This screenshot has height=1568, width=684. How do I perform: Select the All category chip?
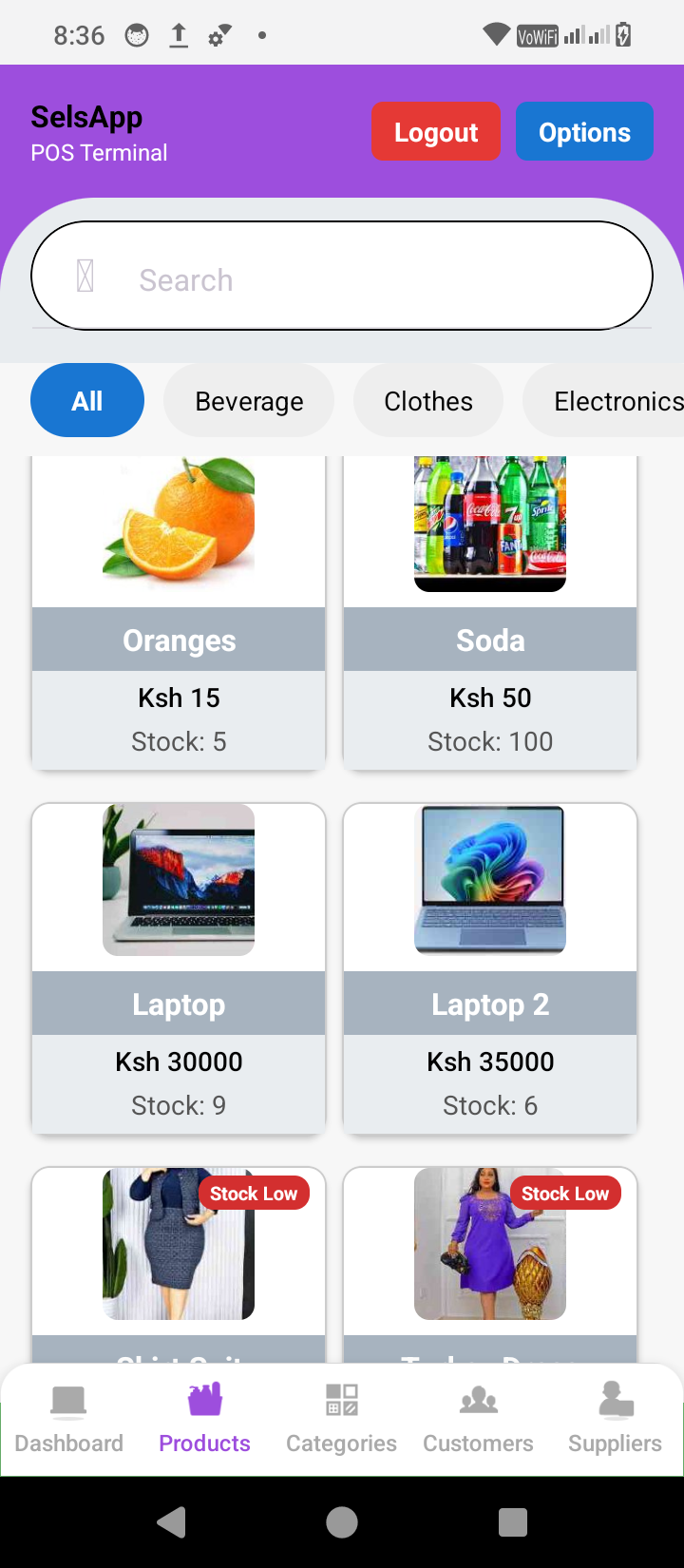click(87, 401)
